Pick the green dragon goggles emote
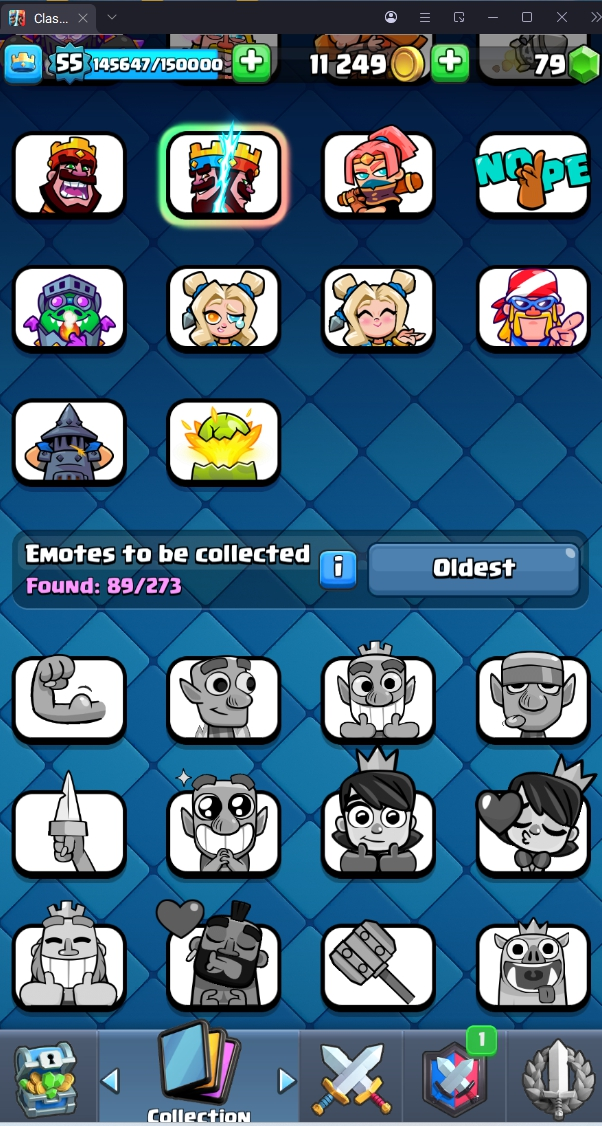 click(x=69, y=308)
